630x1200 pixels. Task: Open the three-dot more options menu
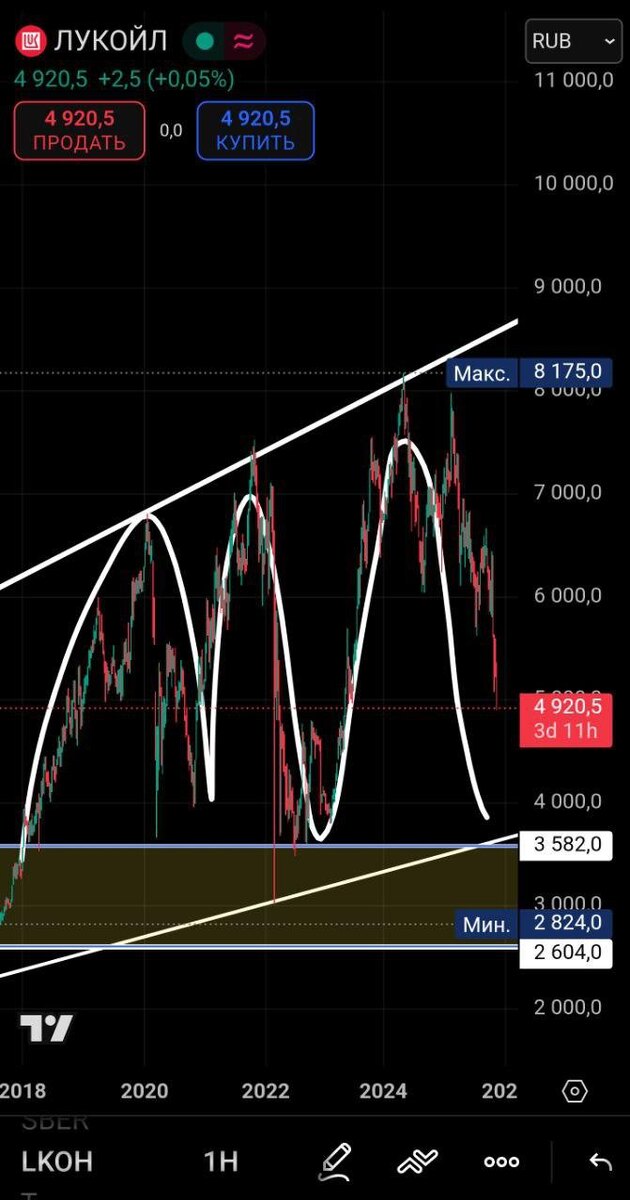pos(501,1162)
